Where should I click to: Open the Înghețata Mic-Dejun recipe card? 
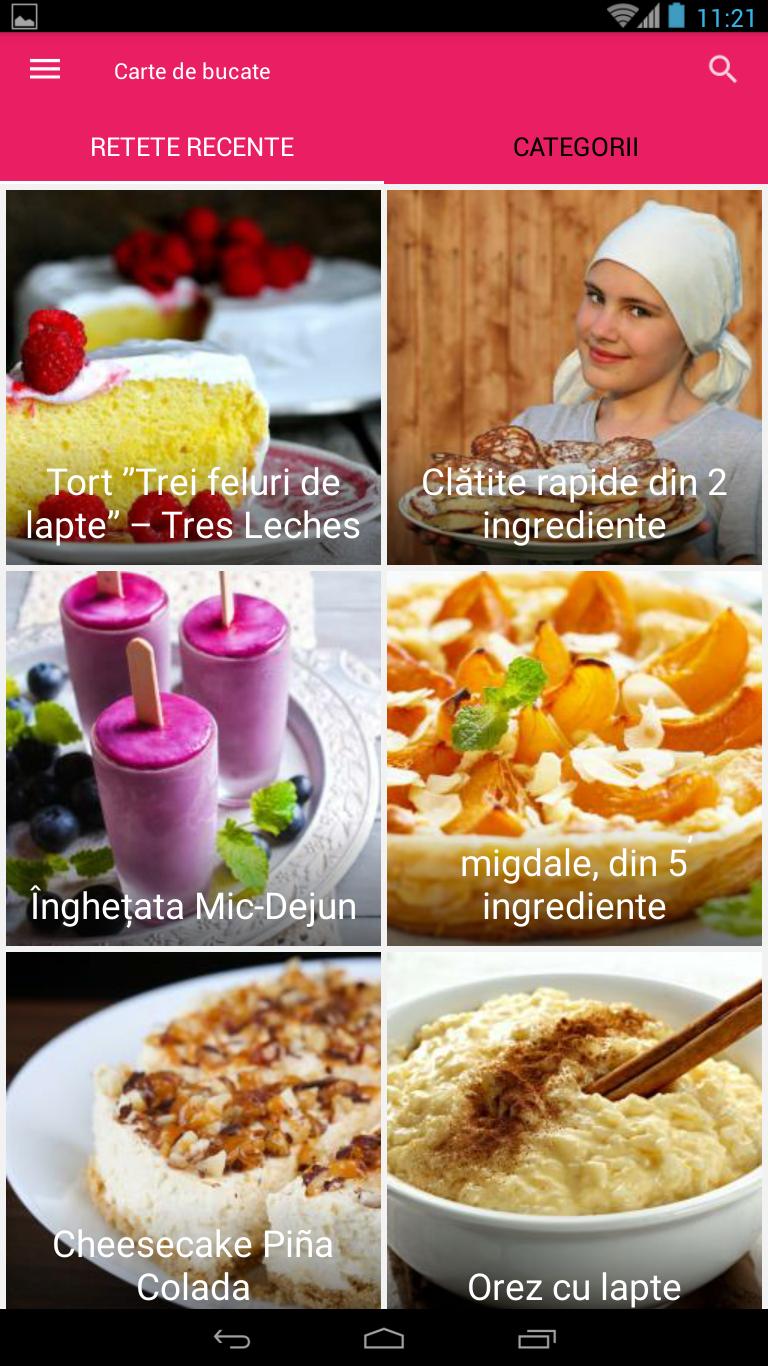point(193,758)
